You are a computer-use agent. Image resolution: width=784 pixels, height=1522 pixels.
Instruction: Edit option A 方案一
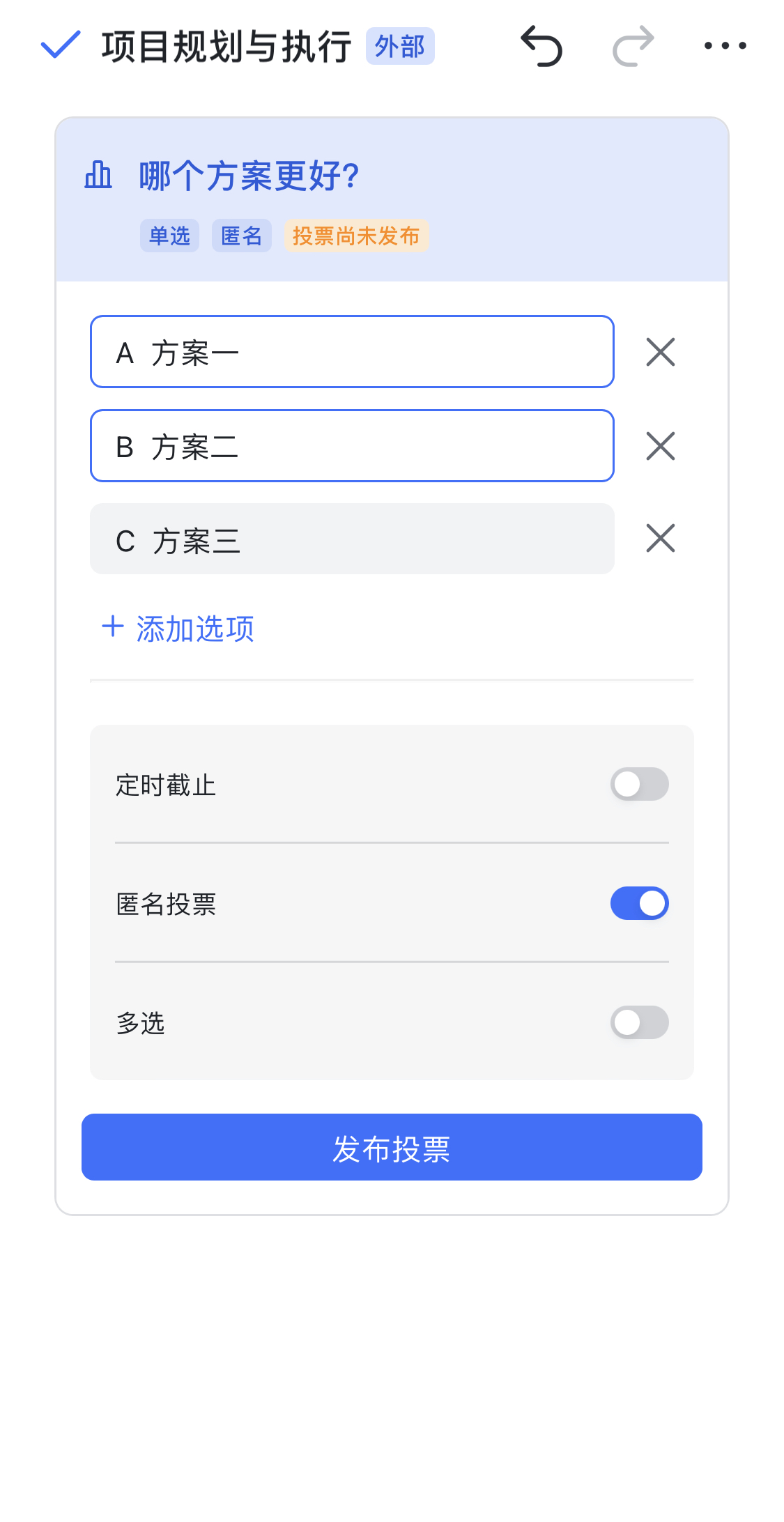352,352
